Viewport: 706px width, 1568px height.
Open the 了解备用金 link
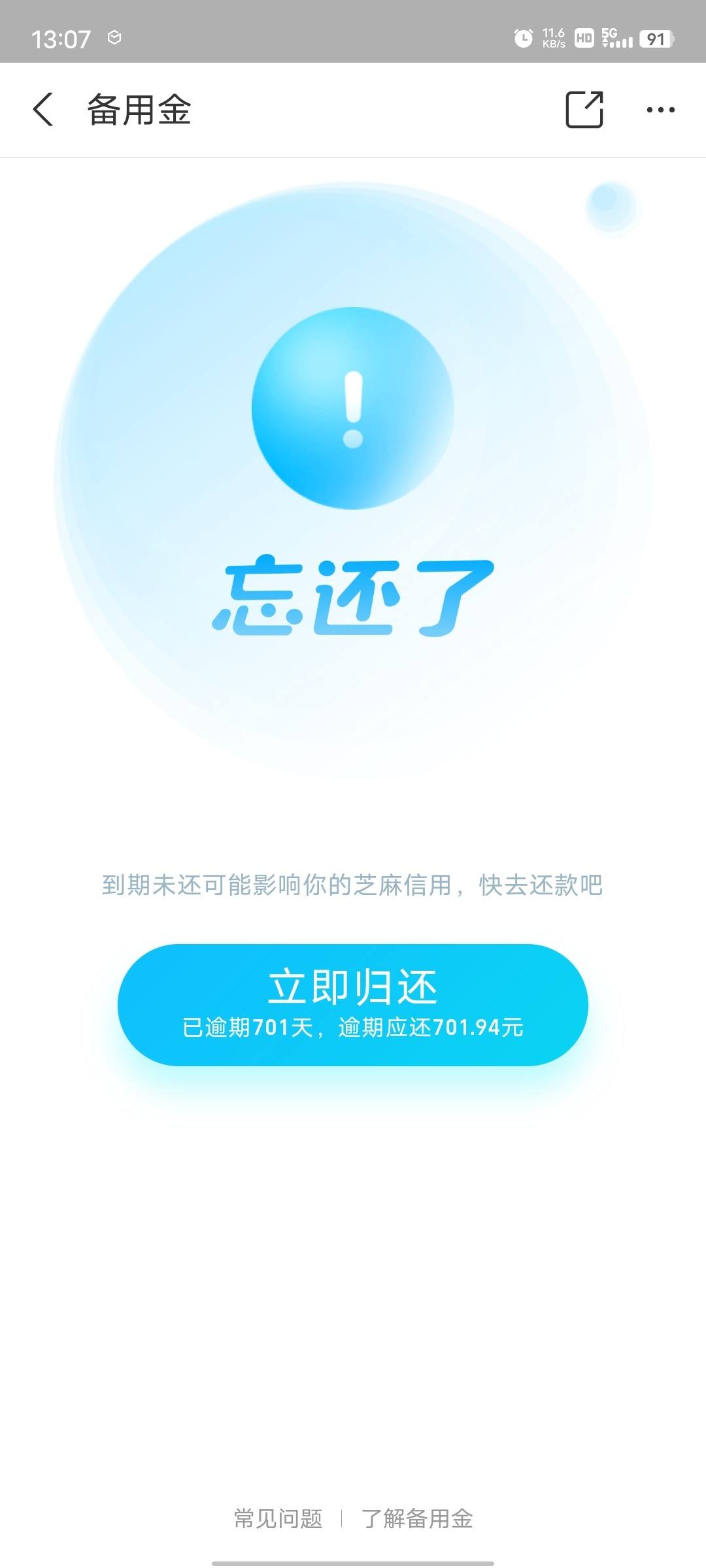(417, 1518)
